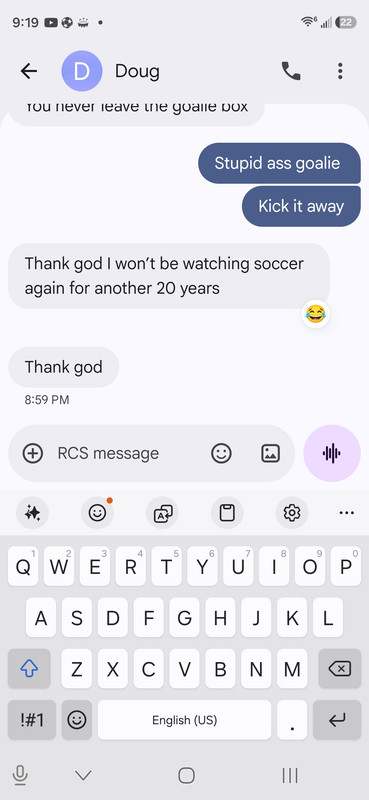Switch to symbols with the !#1 key
Screen dimensions: 369x800
tap(32, 720)
